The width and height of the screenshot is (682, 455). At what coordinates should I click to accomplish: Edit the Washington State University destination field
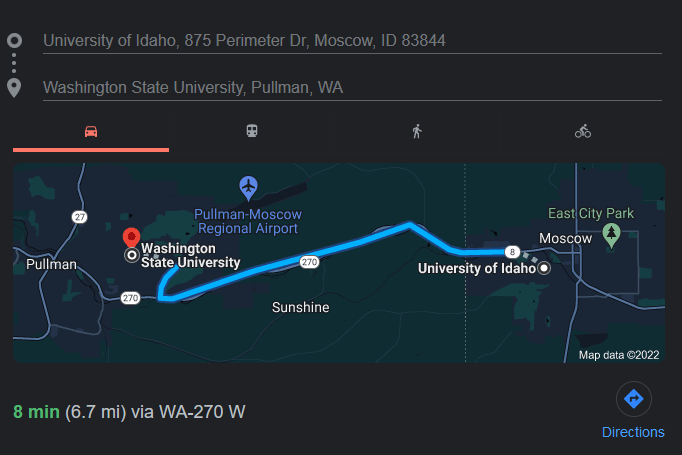coord(350,88)
